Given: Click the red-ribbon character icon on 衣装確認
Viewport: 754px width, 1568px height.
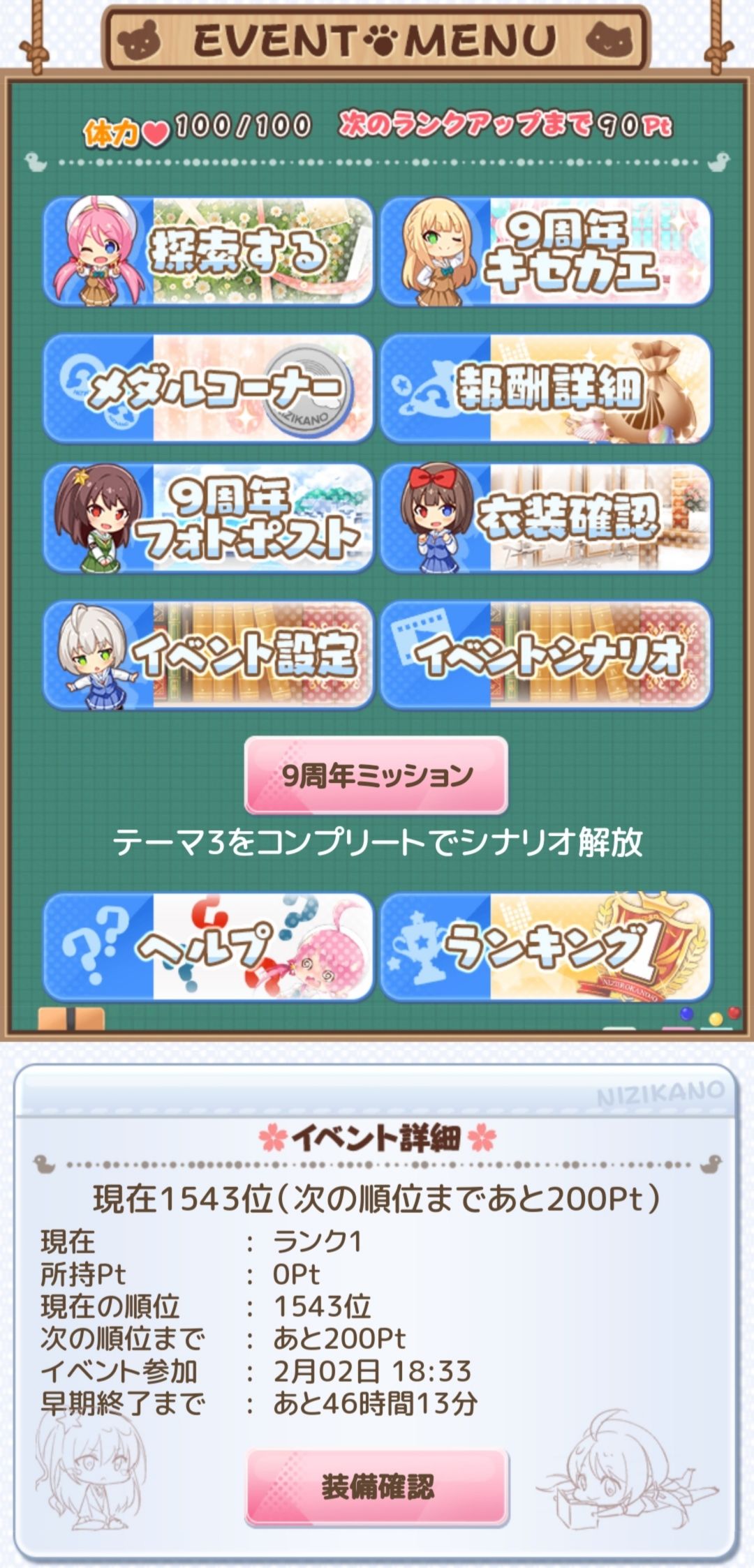Looking at the screenshot, I should click(x=436, y=520).
